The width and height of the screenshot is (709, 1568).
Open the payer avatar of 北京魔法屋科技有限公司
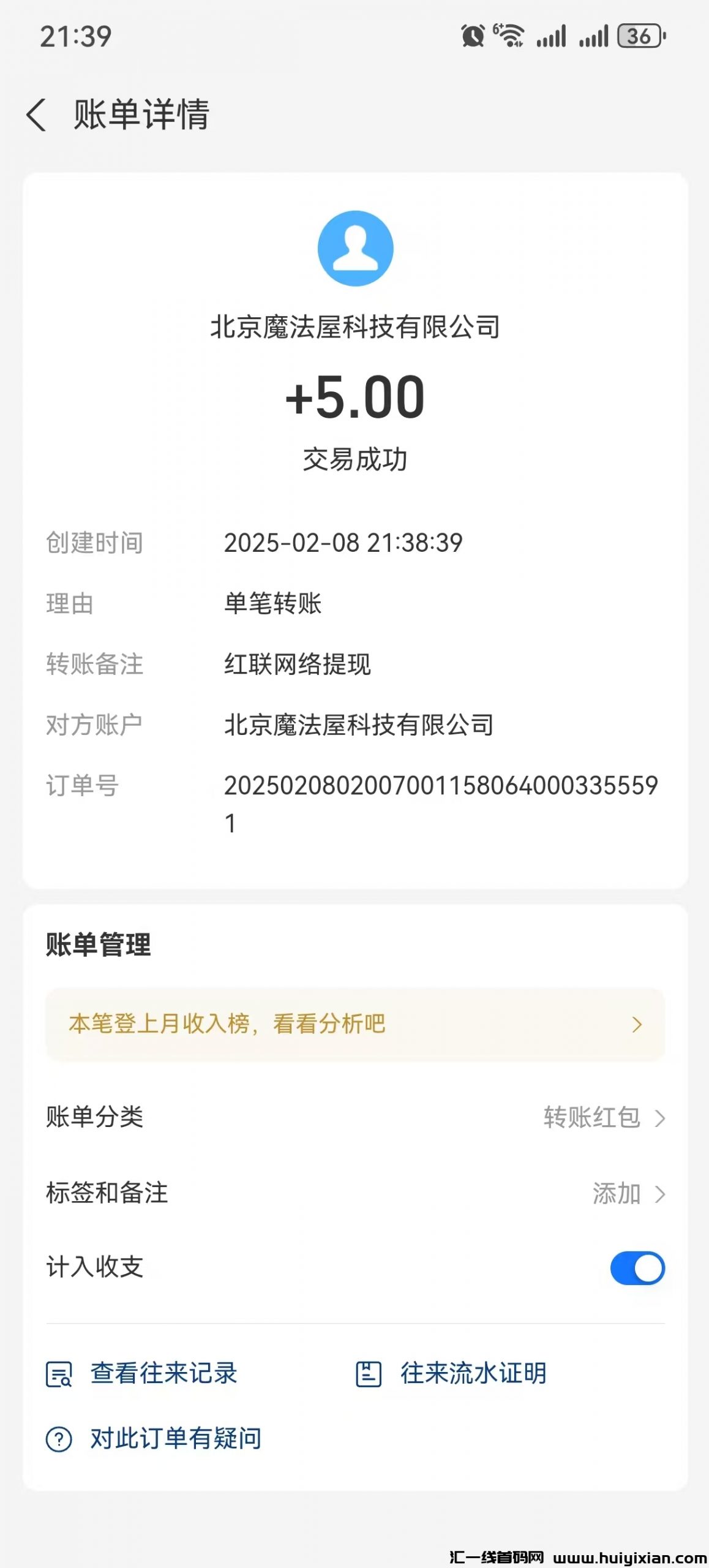(x=354, y=247)
